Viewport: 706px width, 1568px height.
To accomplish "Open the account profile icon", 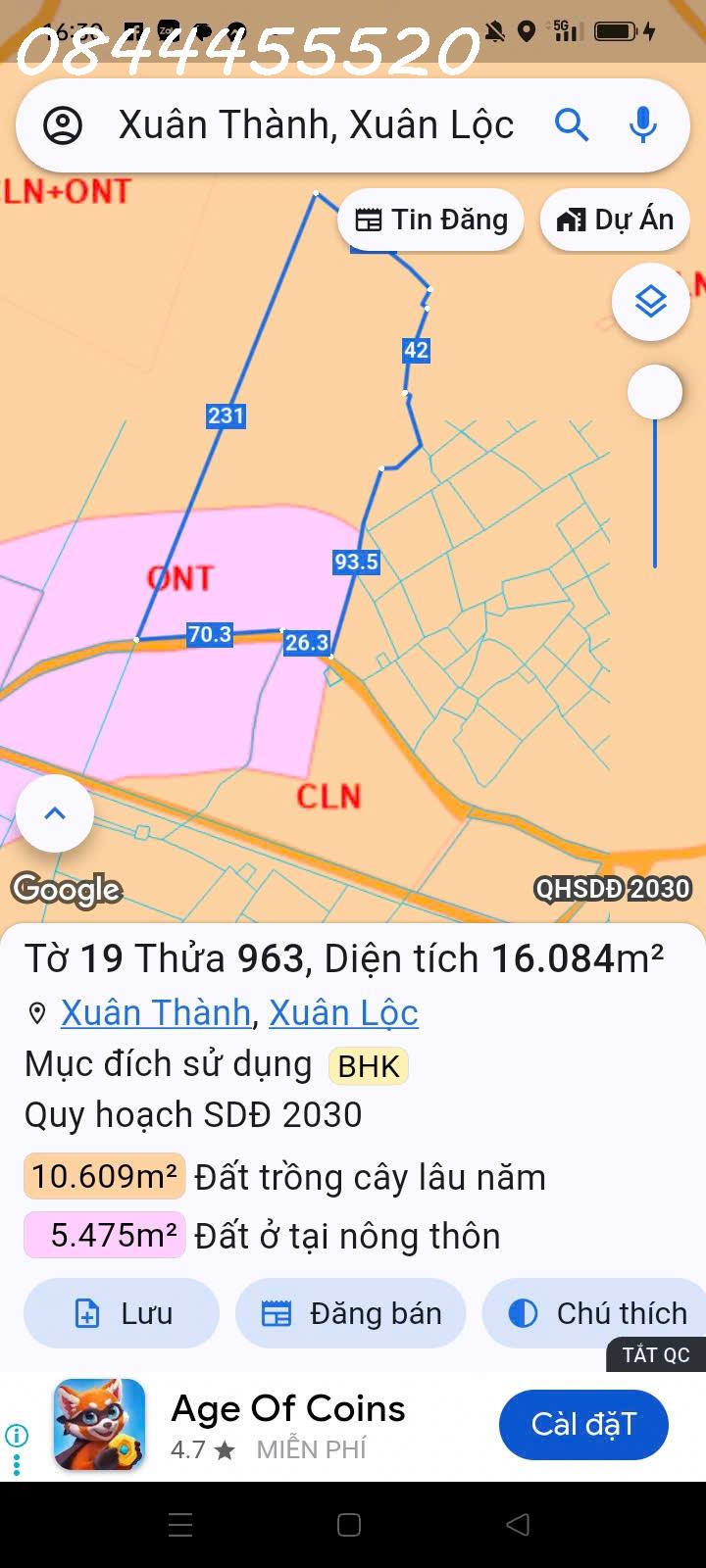I will [x=63, y=125].
